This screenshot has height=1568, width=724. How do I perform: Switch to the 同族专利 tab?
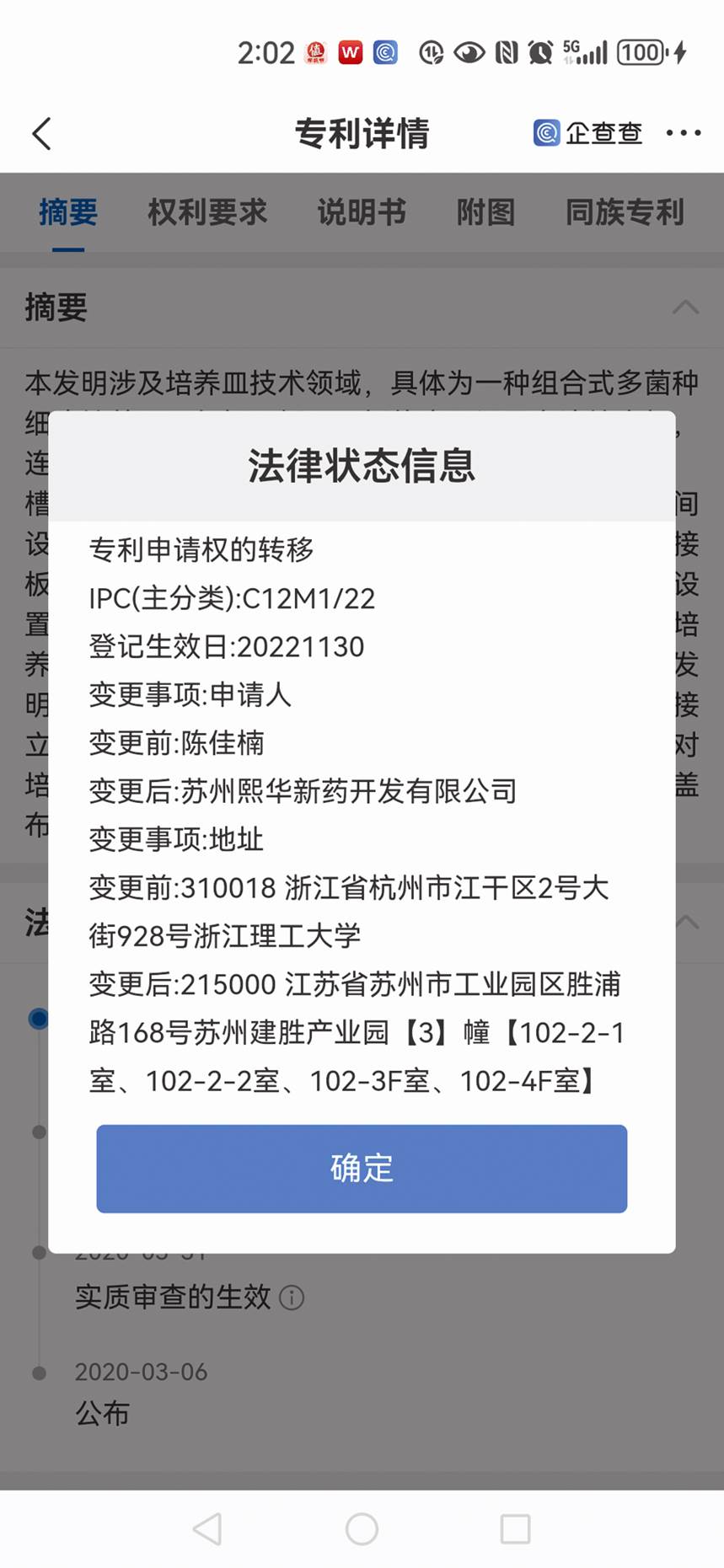[624, 212]
